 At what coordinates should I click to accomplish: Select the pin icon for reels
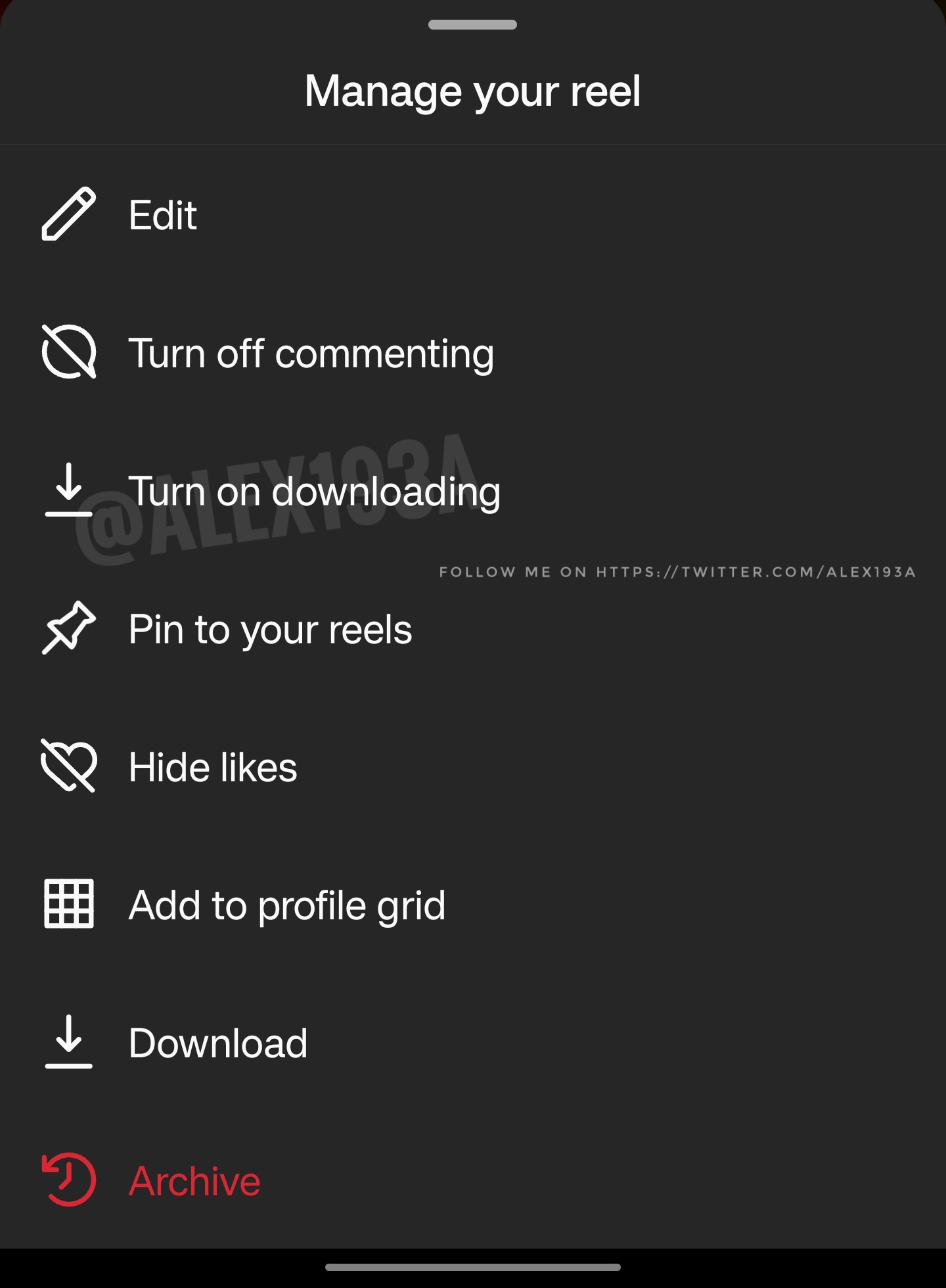coord(68,629)
